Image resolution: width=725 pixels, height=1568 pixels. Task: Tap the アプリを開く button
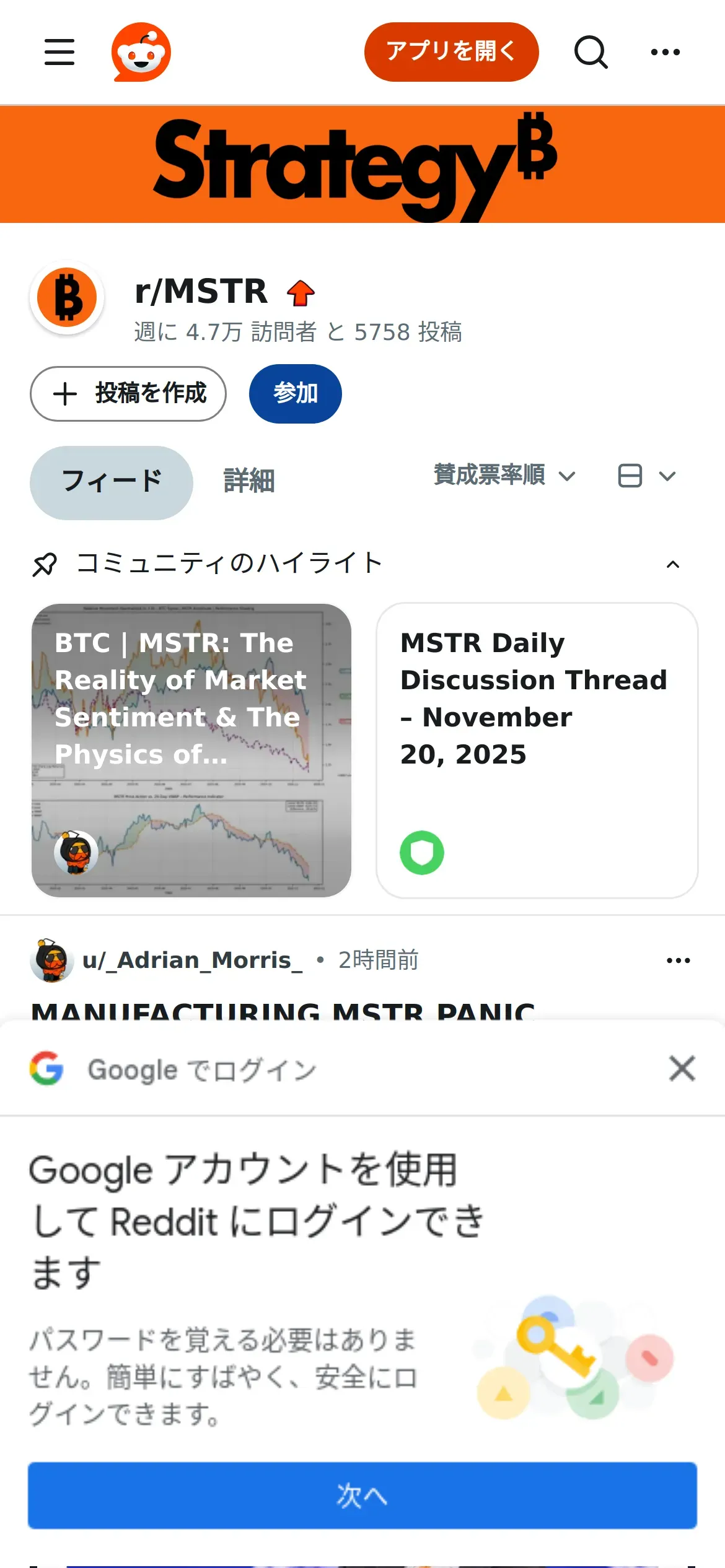coord(451,52)
